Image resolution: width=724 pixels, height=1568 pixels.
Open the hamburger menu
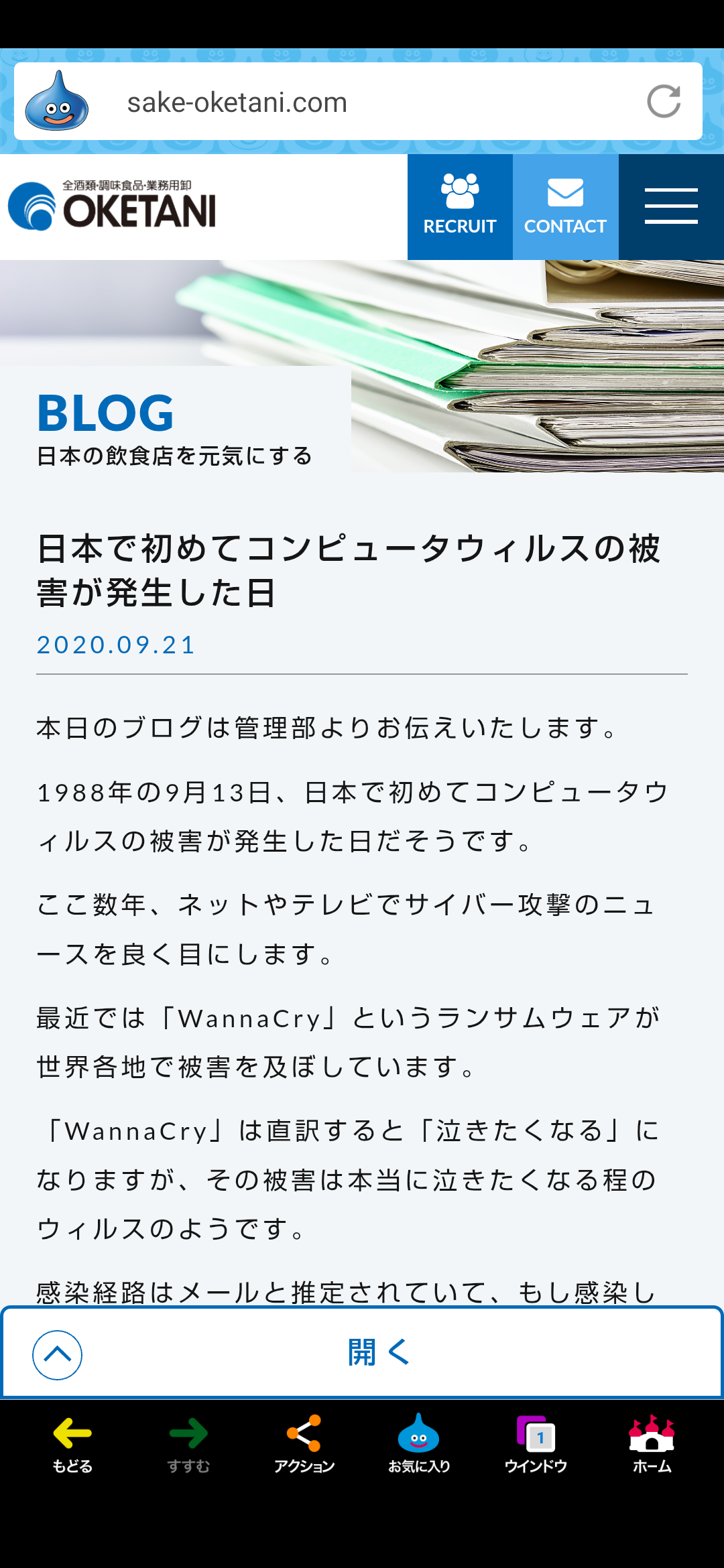671,207
